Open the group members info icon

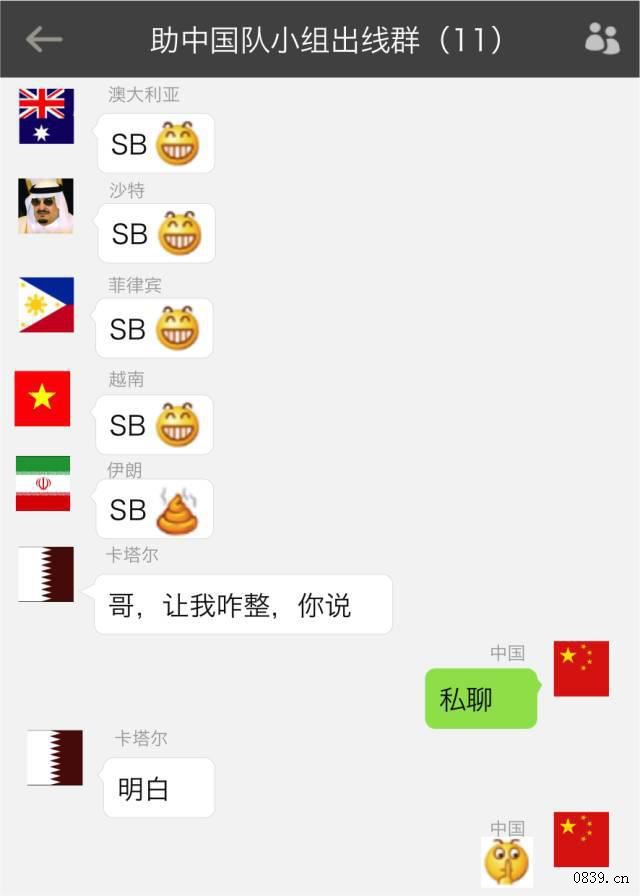pos(602,39)
